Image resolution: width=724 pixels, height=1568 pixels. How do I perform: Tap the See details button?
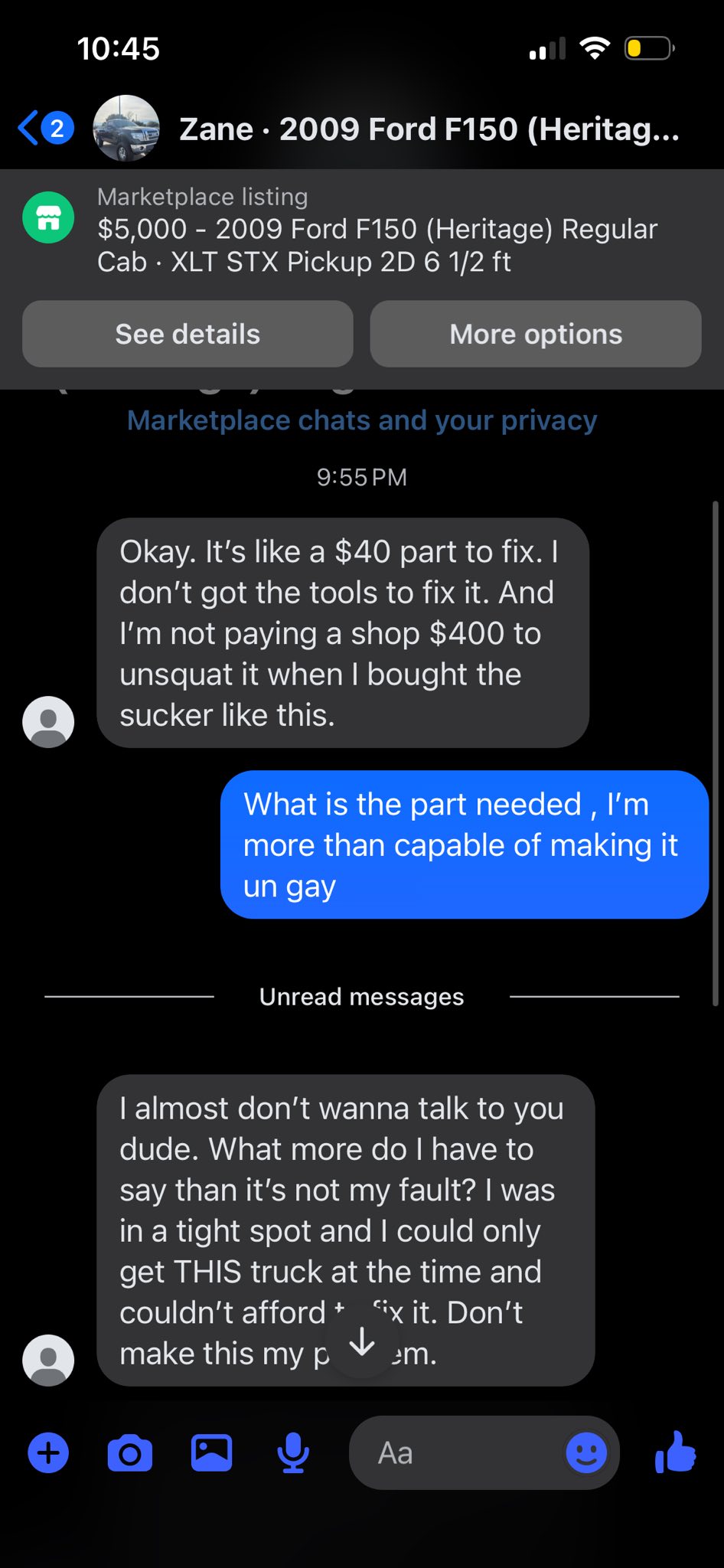point(188,335)
